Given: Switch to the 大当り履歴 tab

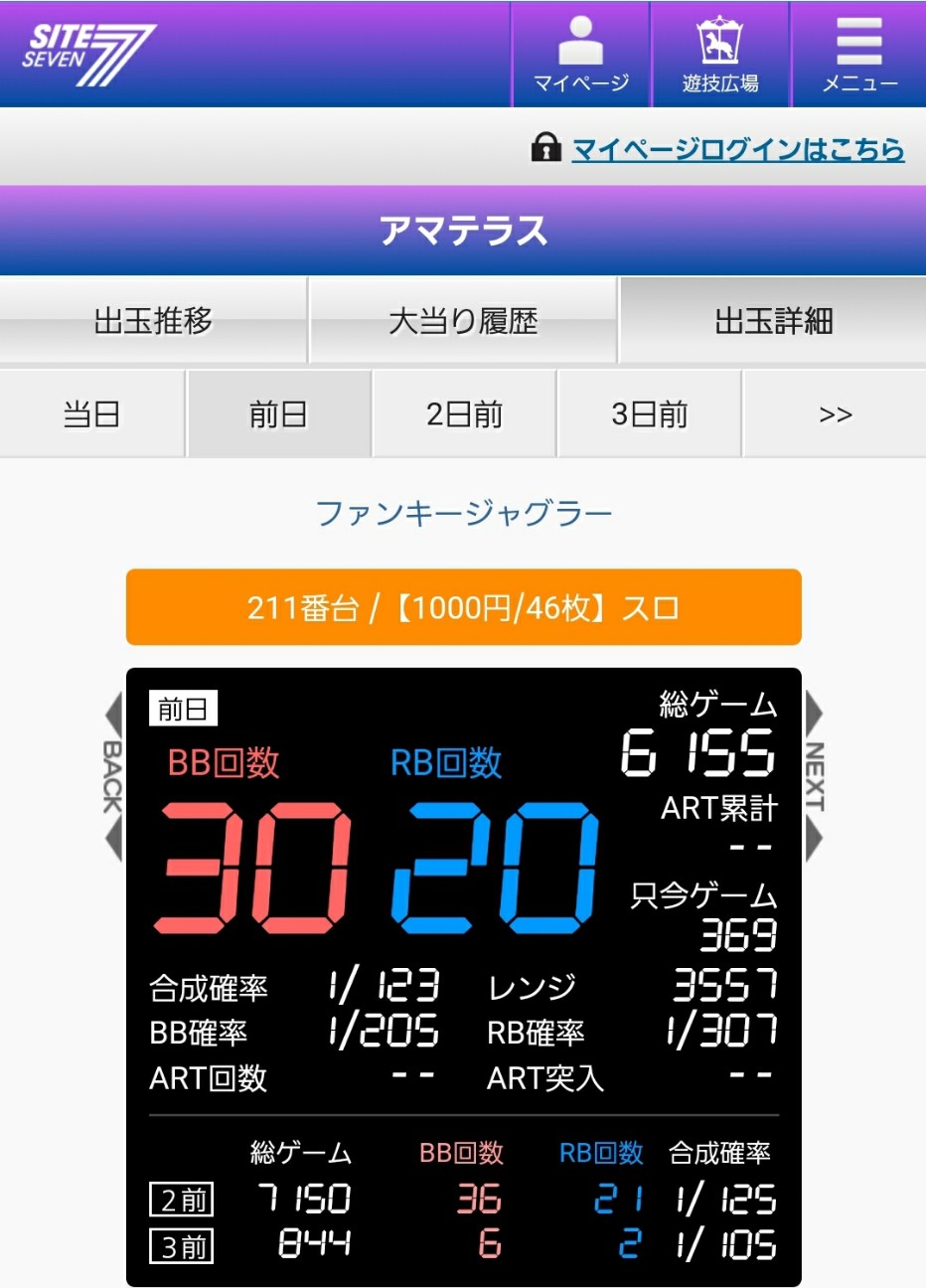Looking at the screenshot, I should tap(463, 320).
